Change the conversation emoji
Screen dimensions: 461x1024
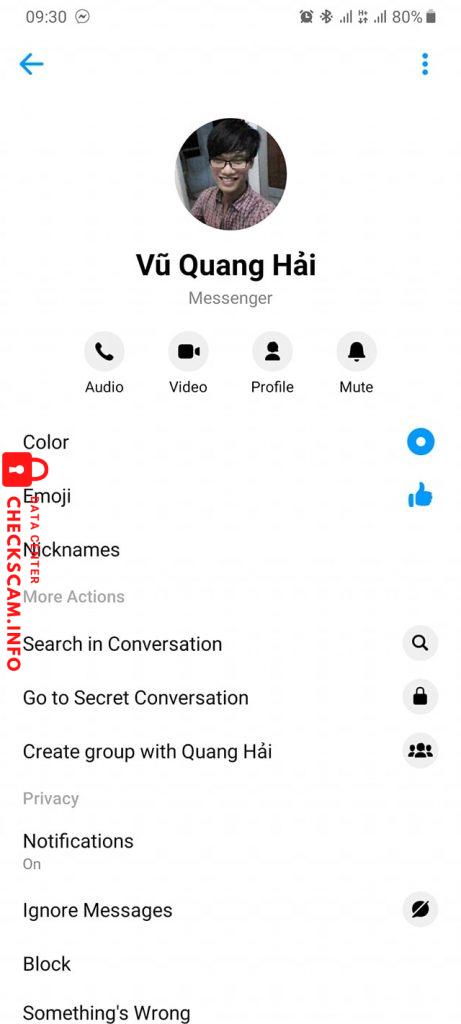coord(230,496)
